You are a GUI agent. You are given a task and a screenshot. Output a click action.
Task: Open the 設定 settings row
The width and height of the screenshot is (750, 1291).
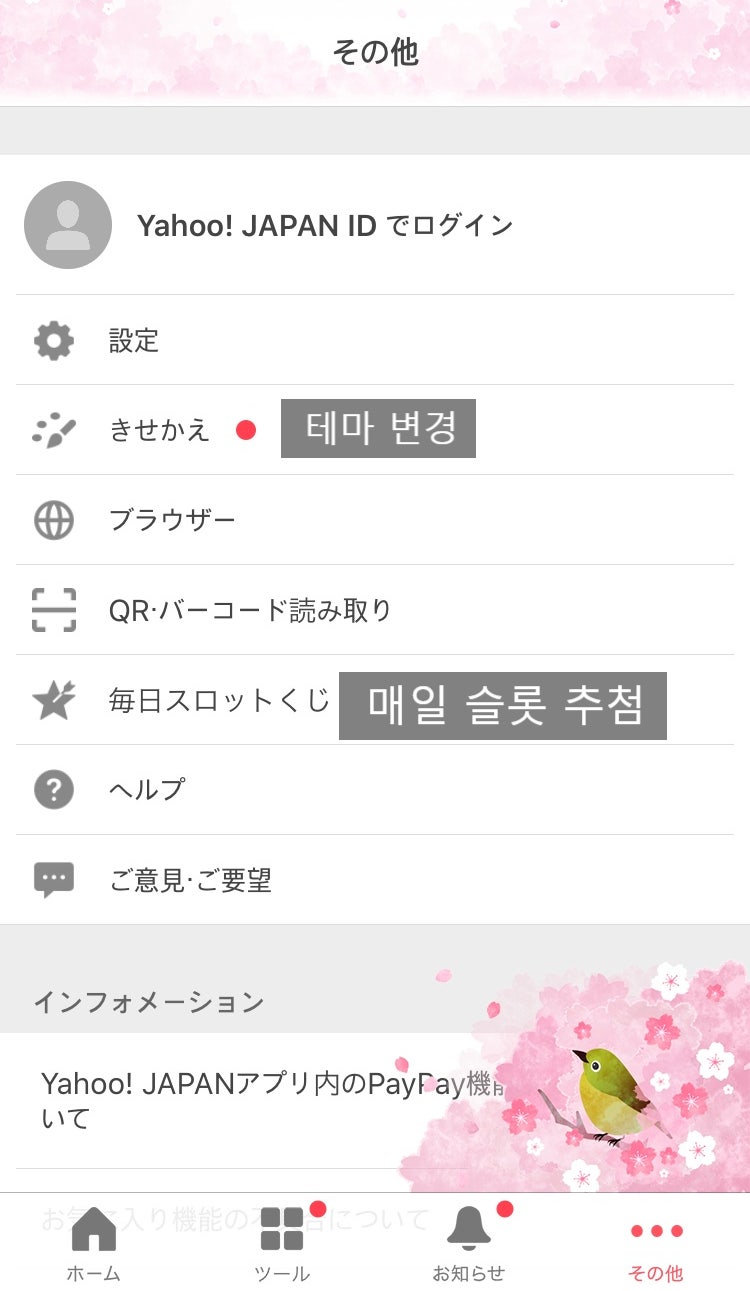(x=375, y=340)
